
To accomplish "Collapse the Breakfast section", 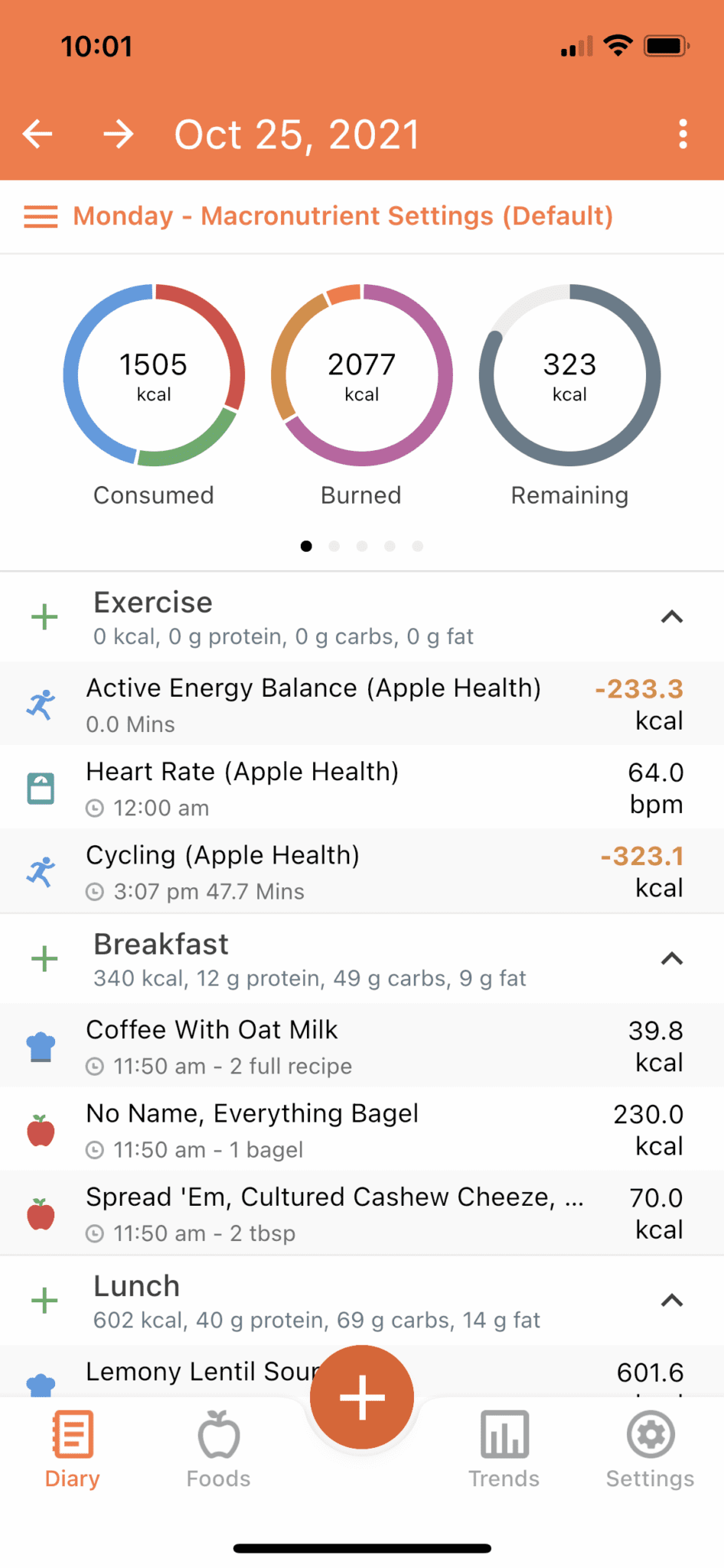I will [671, 959].
